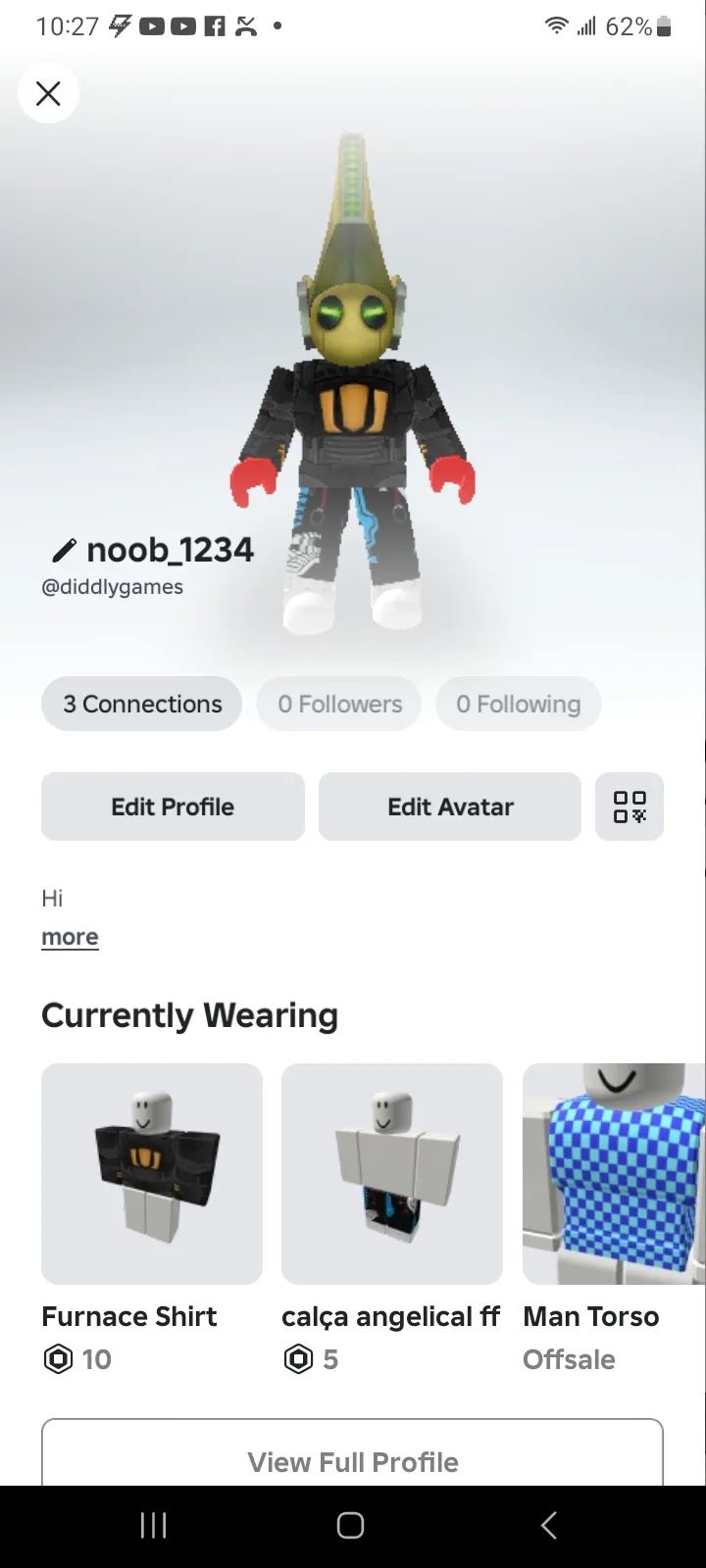Close the profile view
Image resolution: width=706 pixels, height=1568 pixels.
point(48,93)
